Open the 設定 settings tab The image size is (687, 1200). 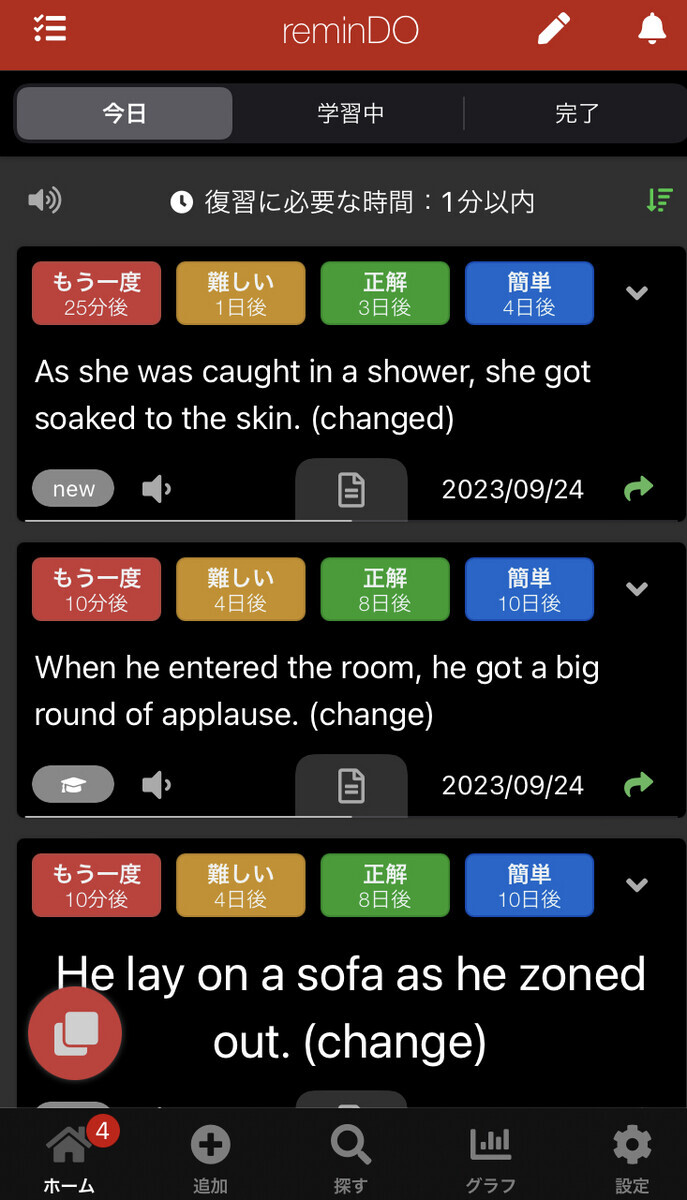(x=632, y=1158)
